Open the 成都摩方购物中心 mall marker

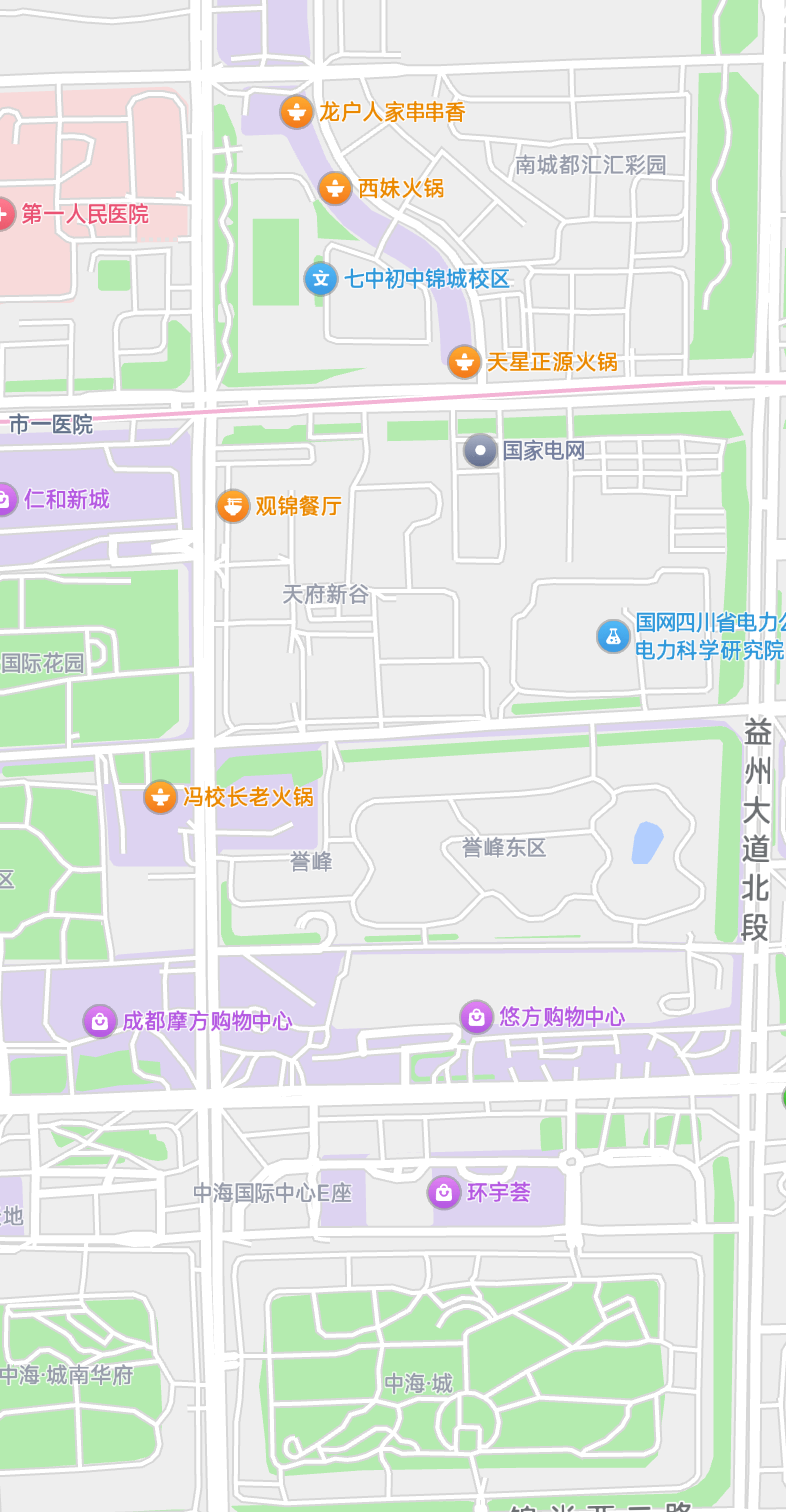pyautogui.click(x=100, y=1021)
